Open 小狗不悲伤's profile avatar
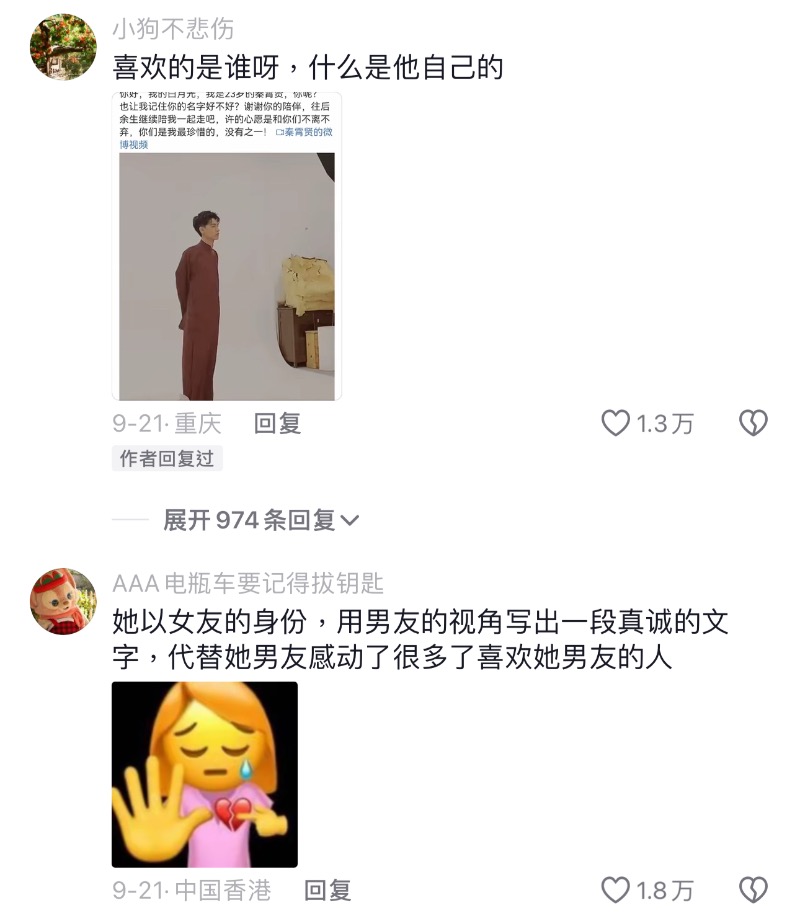The image size is (800, 921). pos(64,47)
